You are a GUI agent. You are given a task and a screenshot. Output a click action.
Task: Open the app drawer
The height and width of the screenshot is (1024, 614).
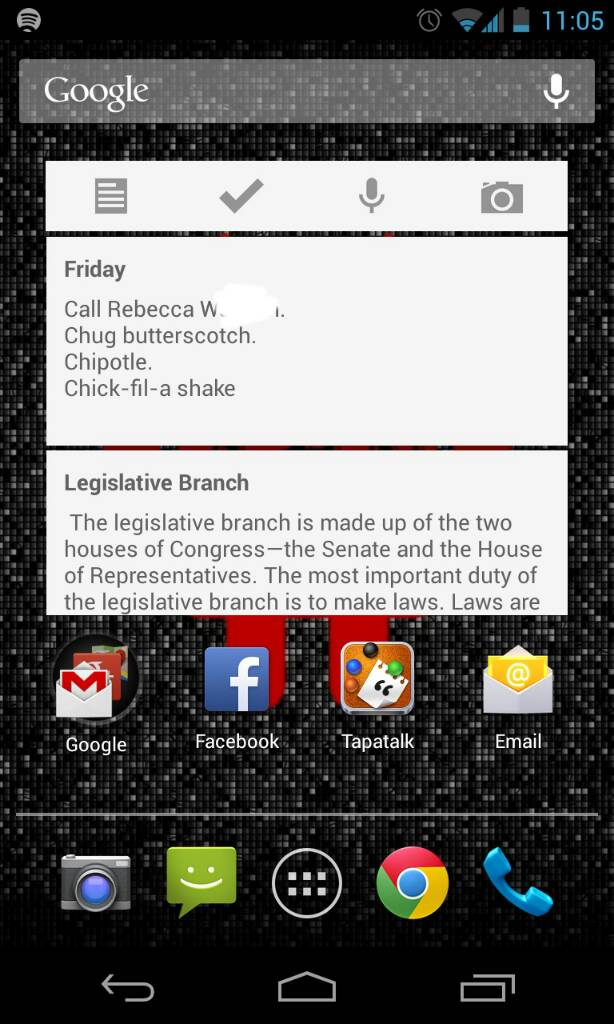[307, 883]
